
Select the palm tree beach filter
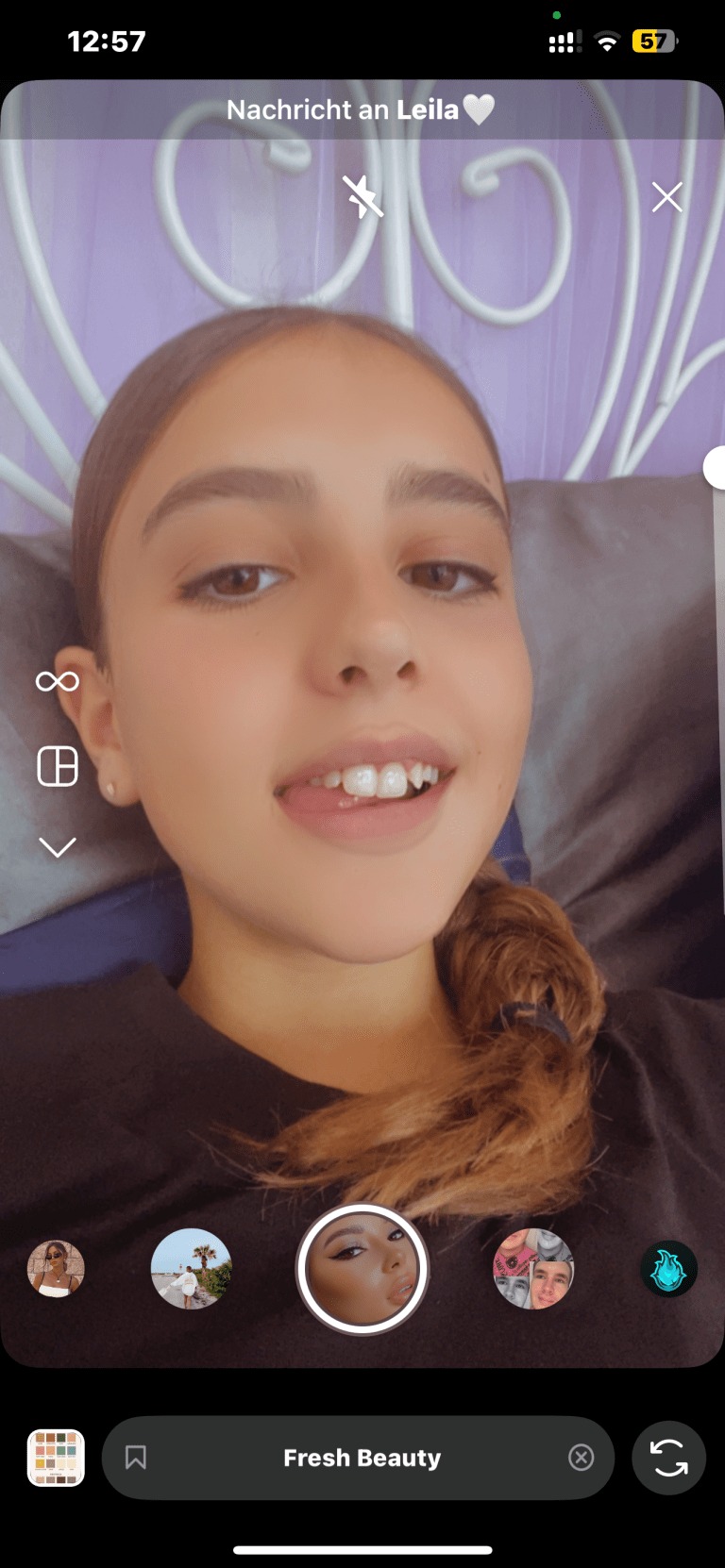(x=191, y=1269)
